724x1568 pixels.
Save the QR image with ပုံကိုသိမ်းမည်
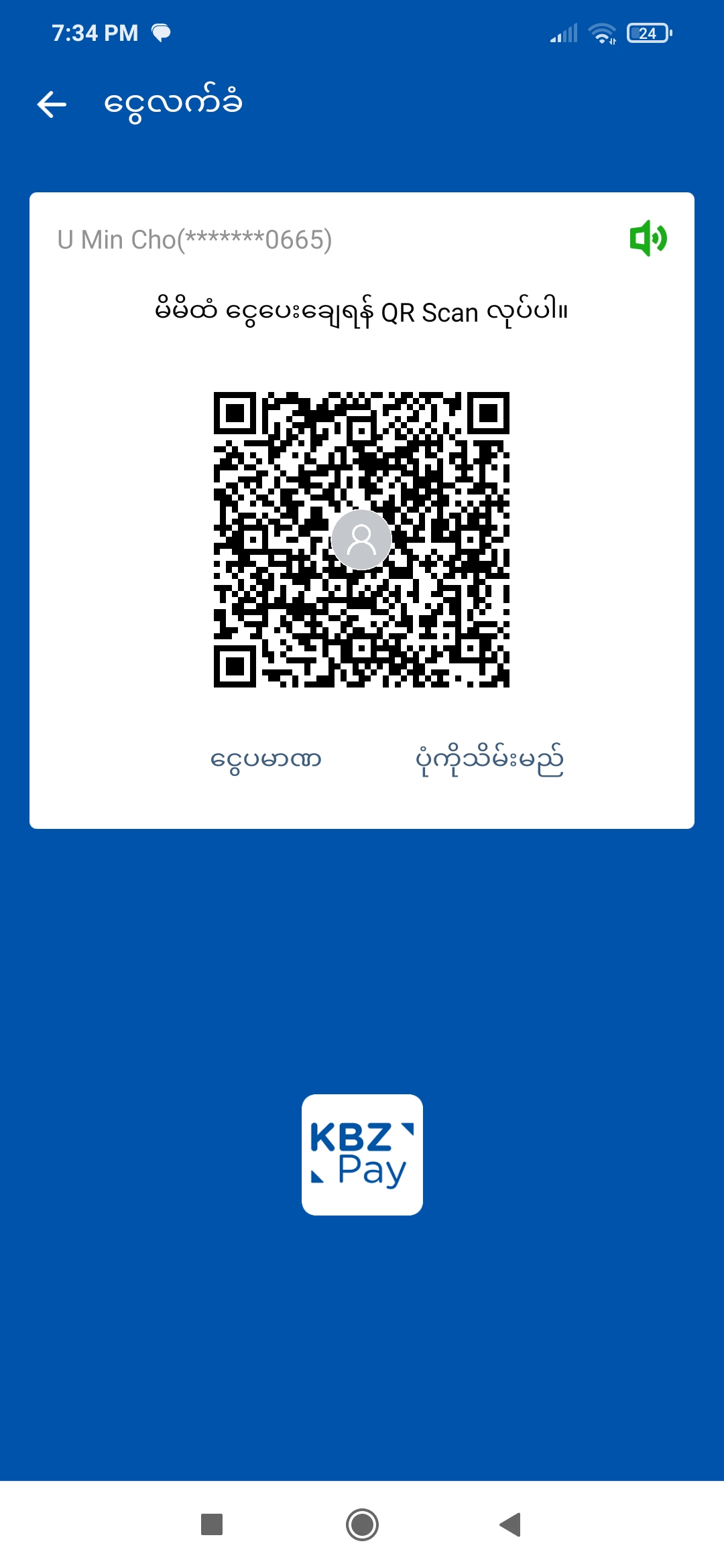coord(489,759)
